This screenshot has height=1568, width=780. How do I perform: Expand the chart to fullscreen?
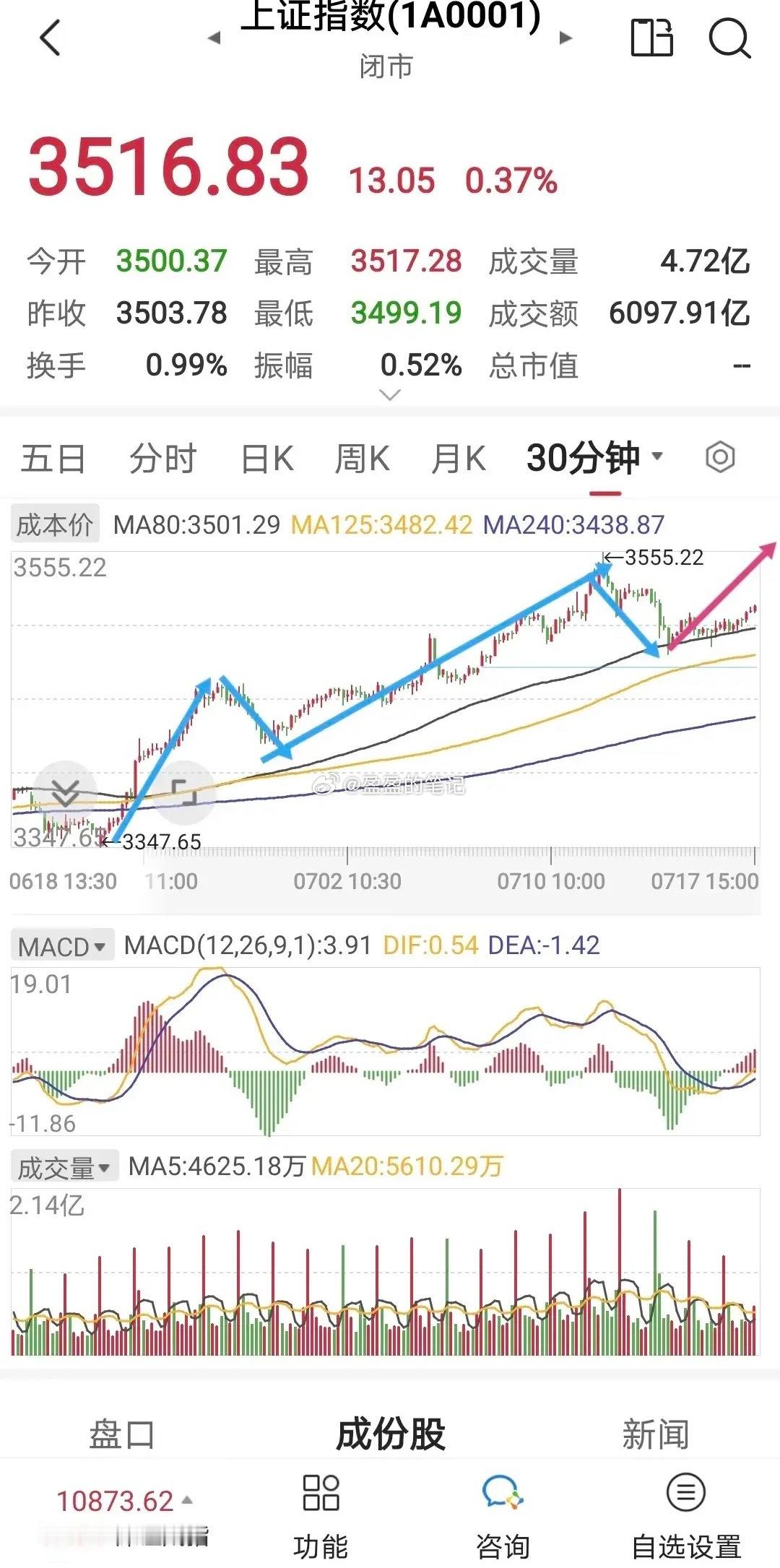[185, 792]
